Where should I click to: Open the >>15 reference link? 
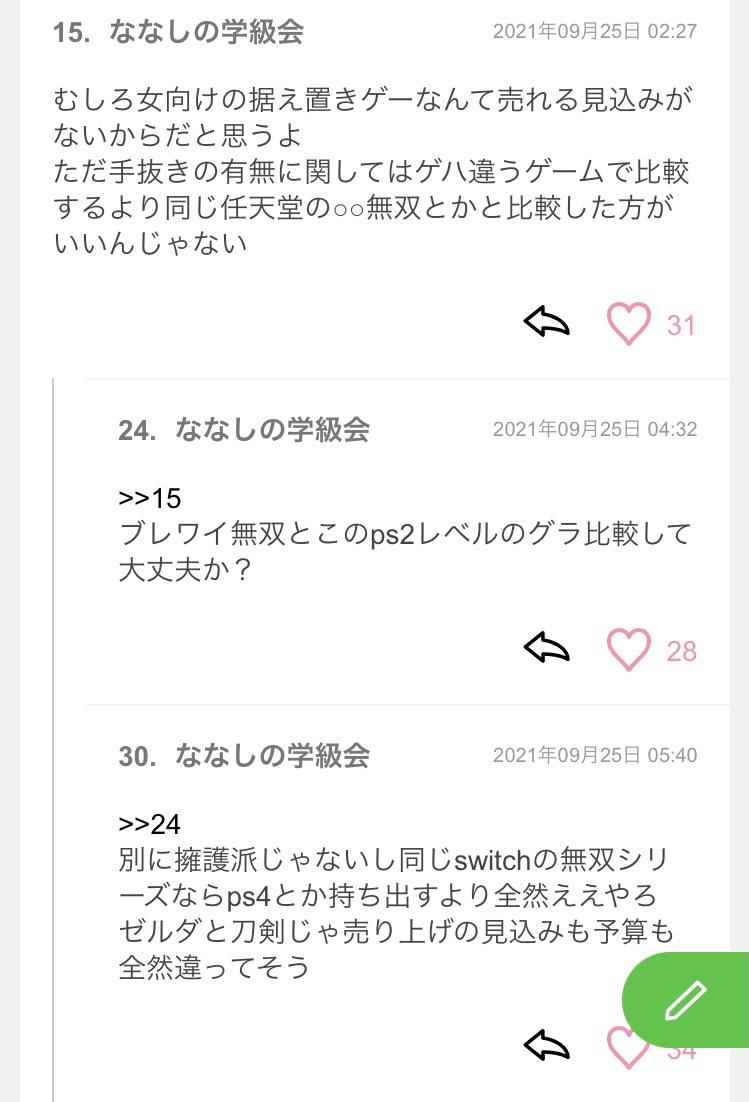click(x=149, y=498)
